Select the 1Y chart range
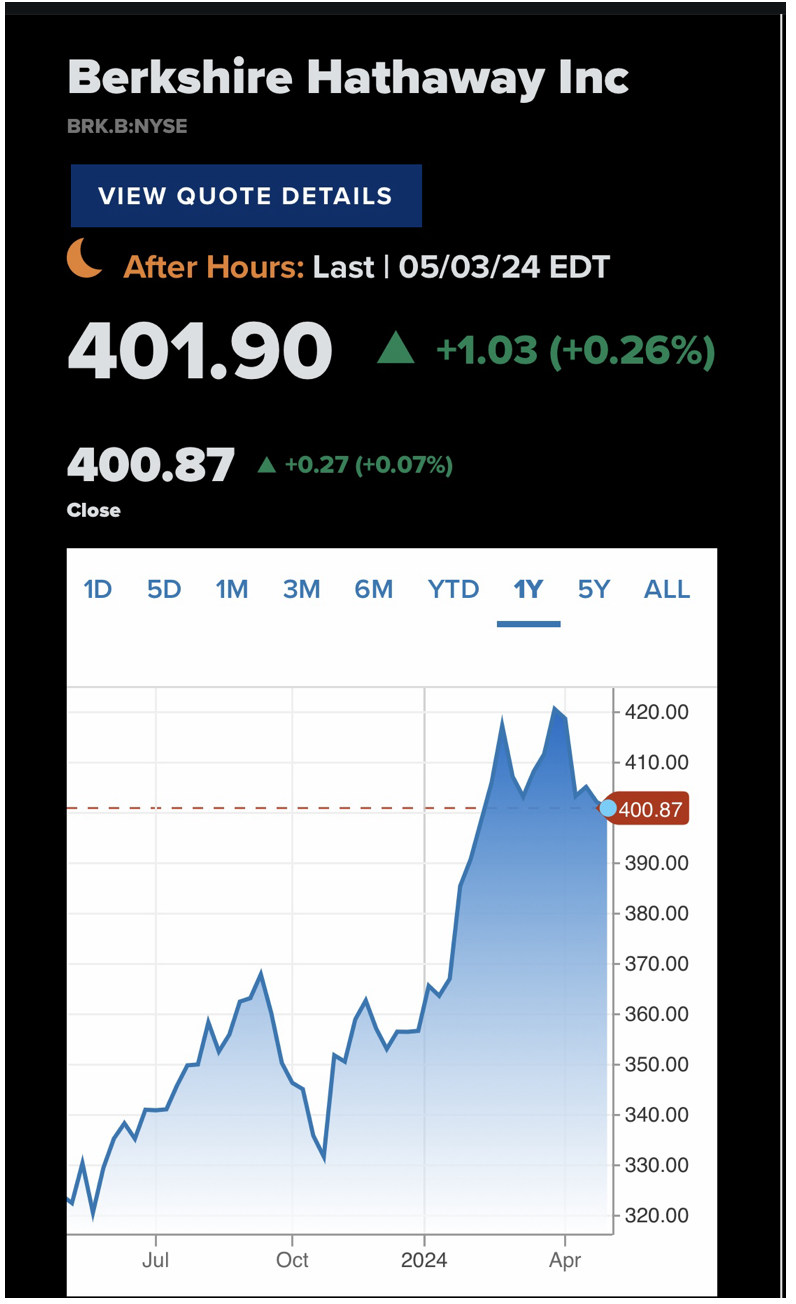Viewport: 796px width, 1304px height. point(528,590)
